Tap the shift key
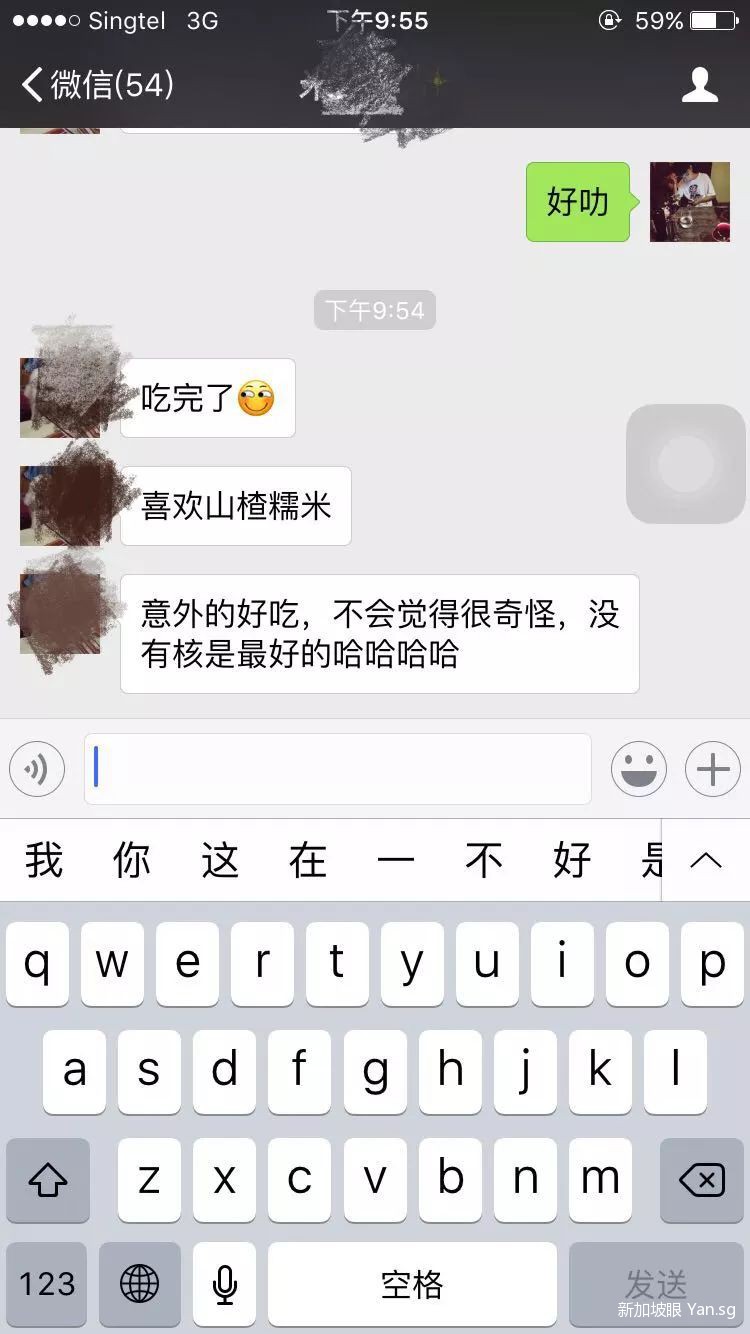This screenshot has height=1334, width=750. (47, 1180)
